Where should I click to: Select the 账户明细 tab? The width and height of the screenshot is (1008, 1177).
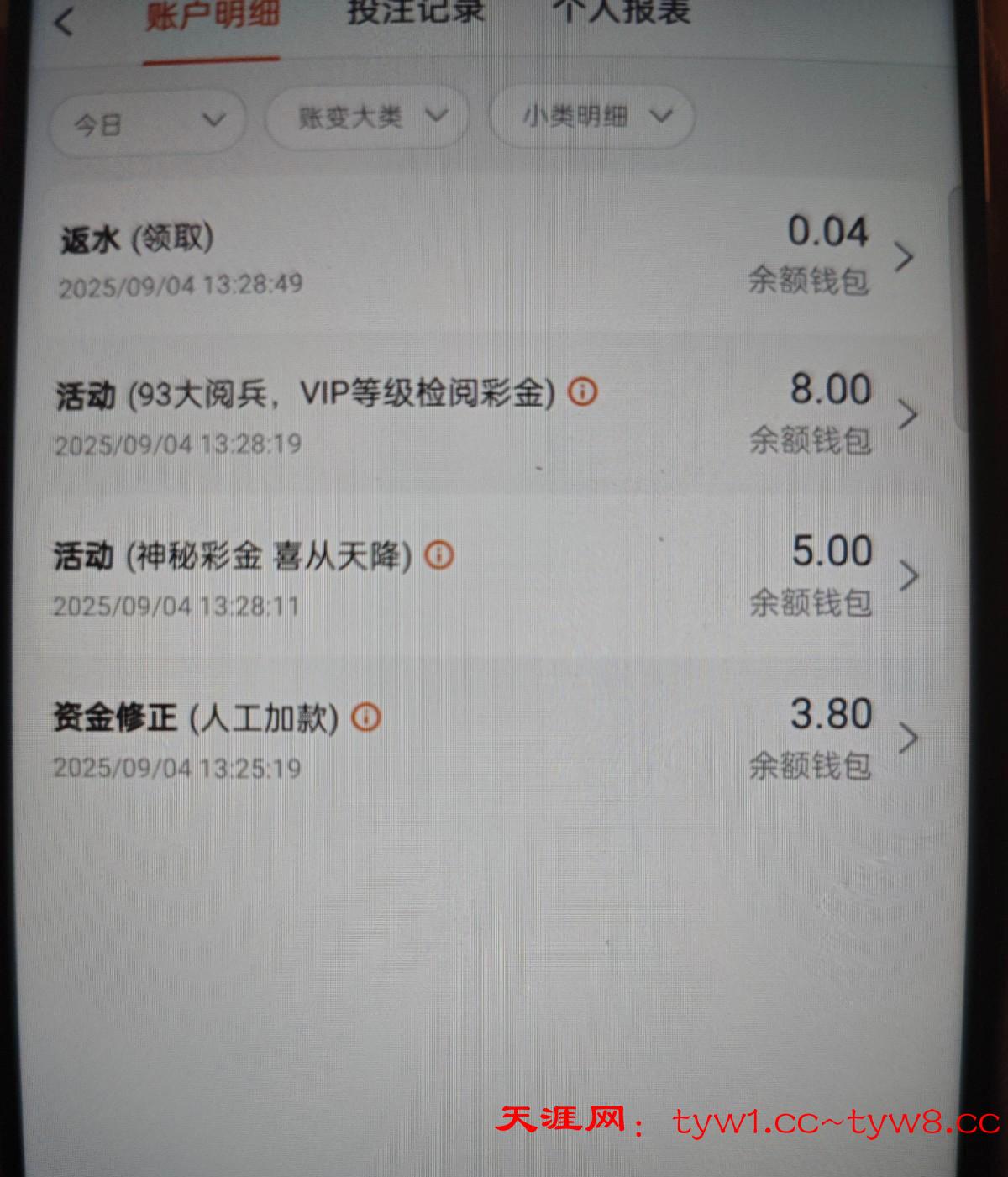click(212, 15)
